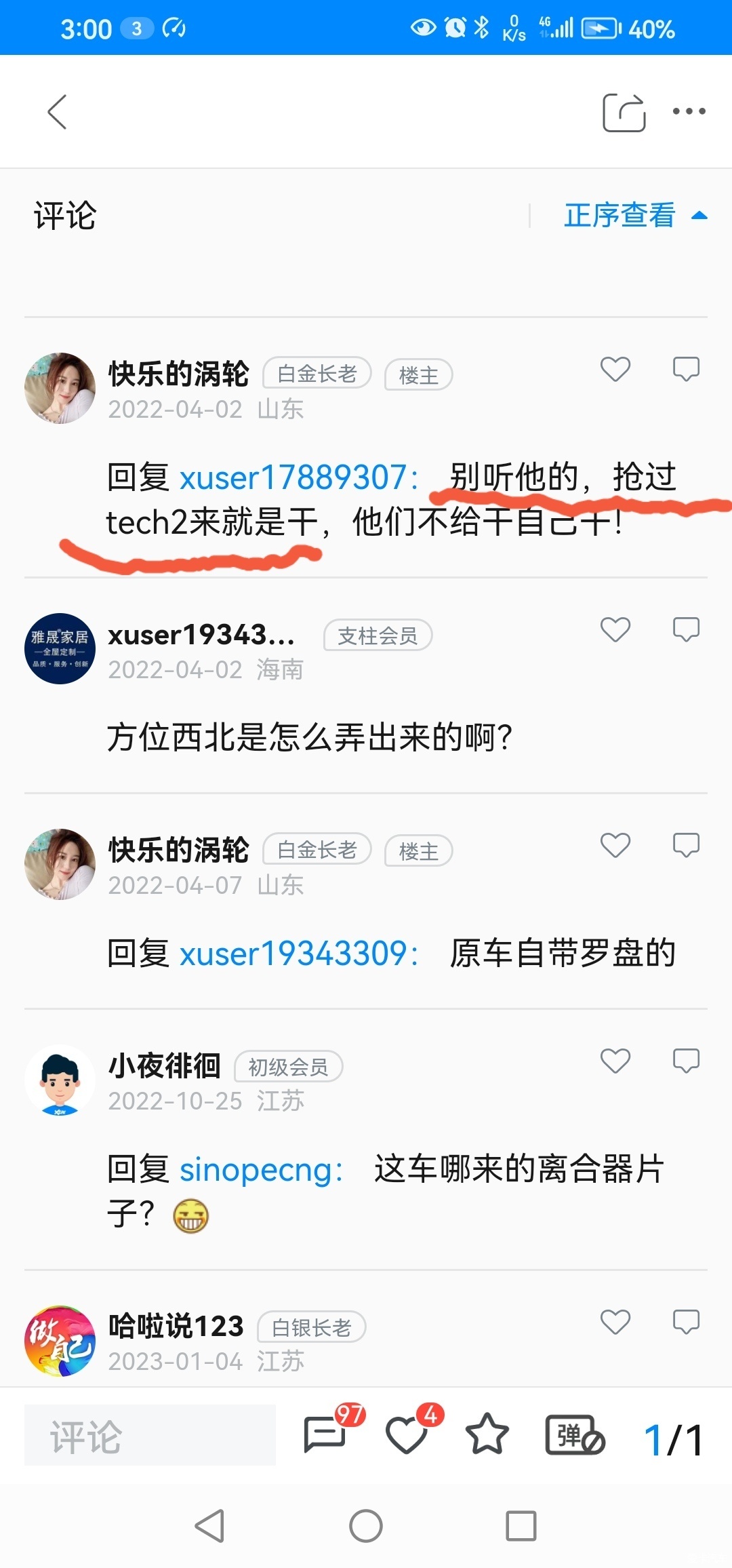Like the post with heart showing 4

coord(407,1434)
